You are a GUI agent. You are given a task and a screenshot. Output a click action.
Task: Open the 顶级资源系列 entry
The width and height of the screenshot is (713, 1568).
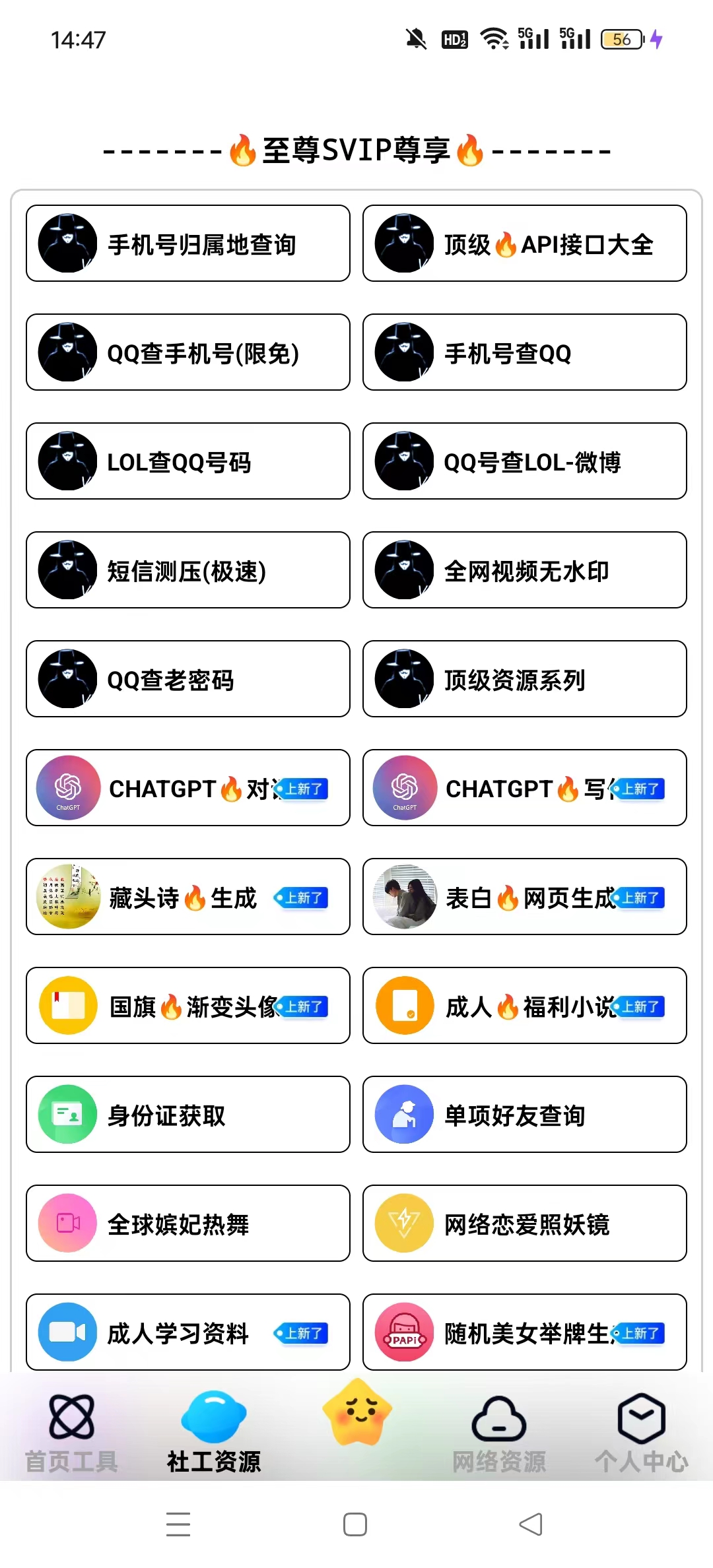[x=525, y=679]
